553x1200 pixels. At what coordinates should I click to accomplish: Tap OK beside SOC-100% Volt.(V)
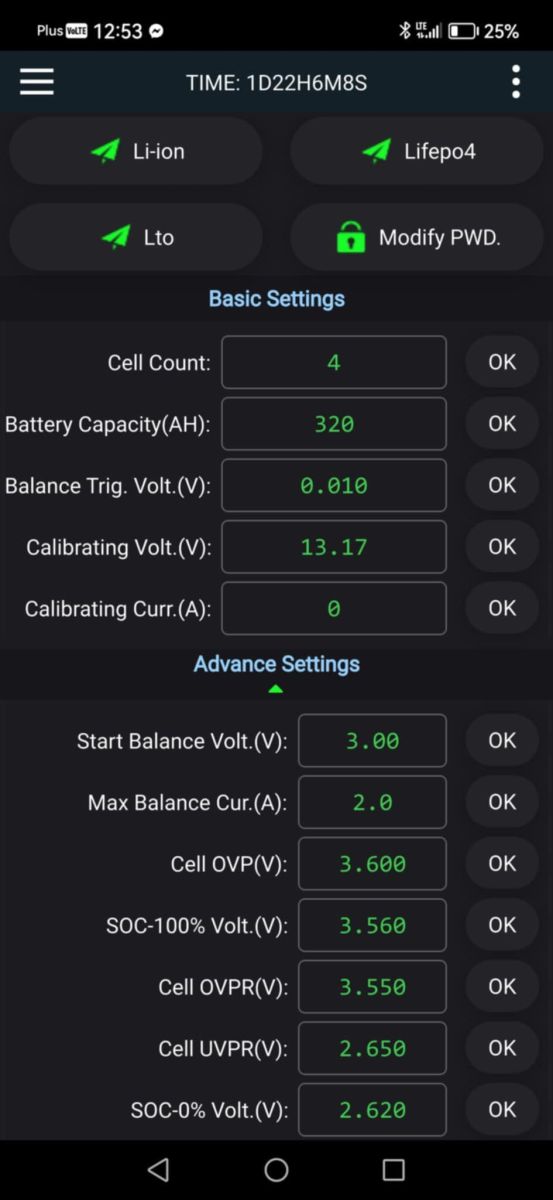coord(502,925)
